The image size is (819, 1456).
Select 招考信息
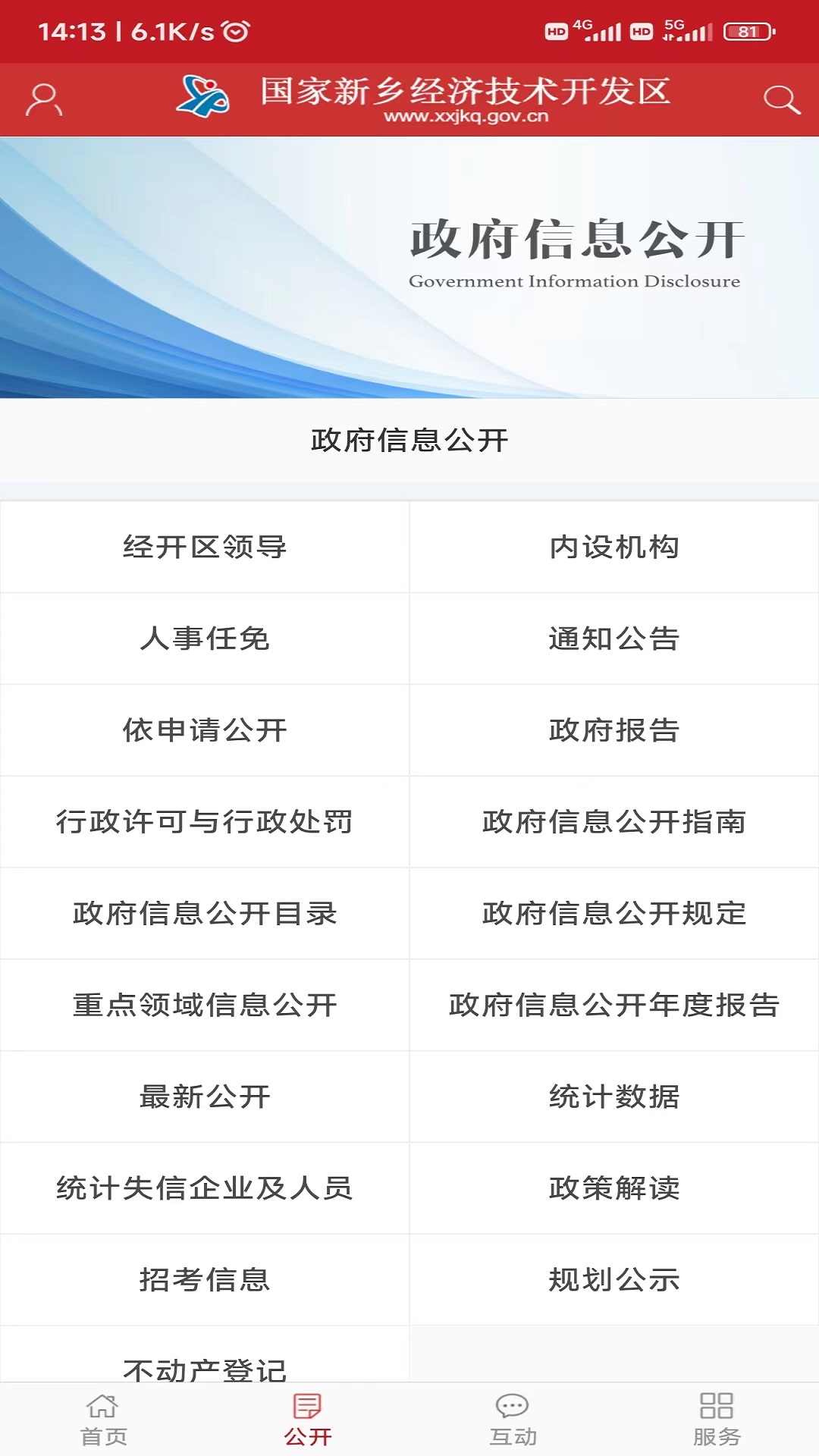click(x=205, y=1280)
